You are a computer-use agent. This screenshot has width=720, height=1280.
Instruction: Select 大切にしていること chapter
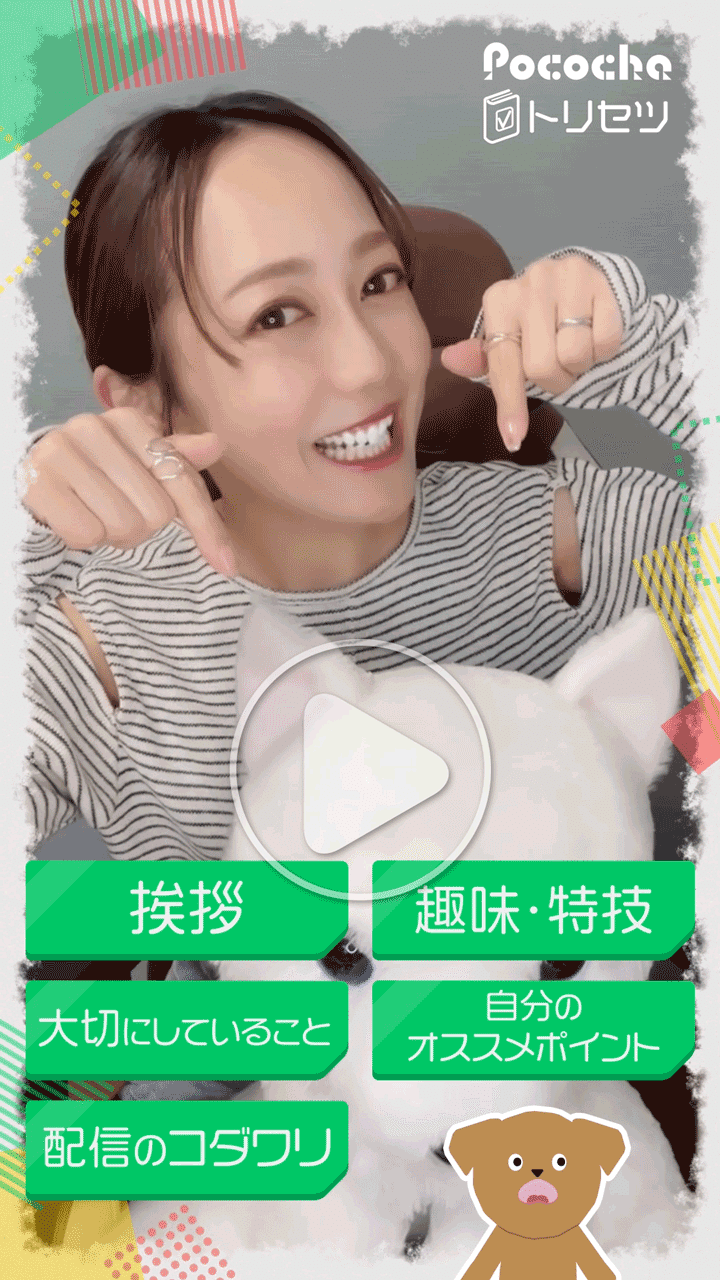pos(187,1030)
